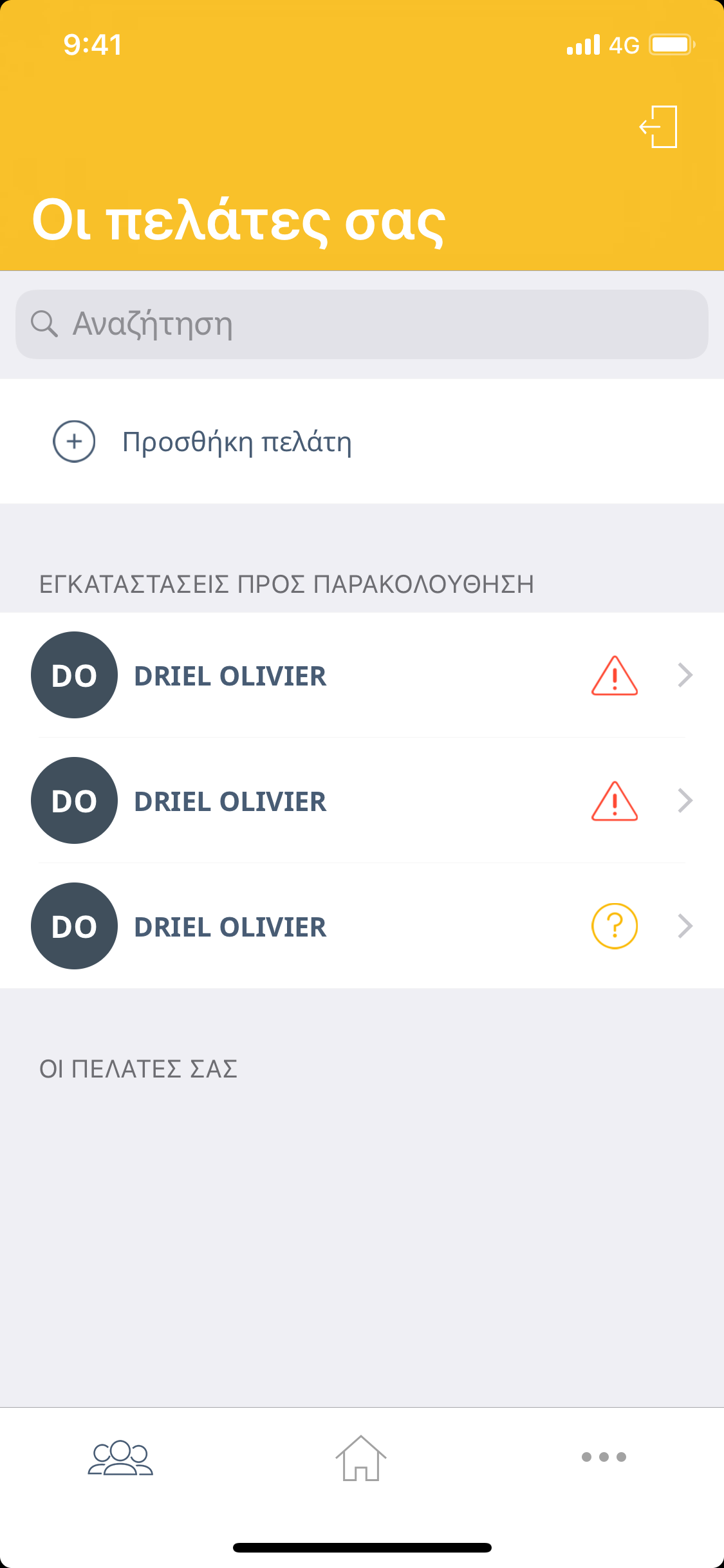Open the DRIEL OLIVIER row with yellow question mark
This screenshot has height=1568, width=724.
click(362, 926)
